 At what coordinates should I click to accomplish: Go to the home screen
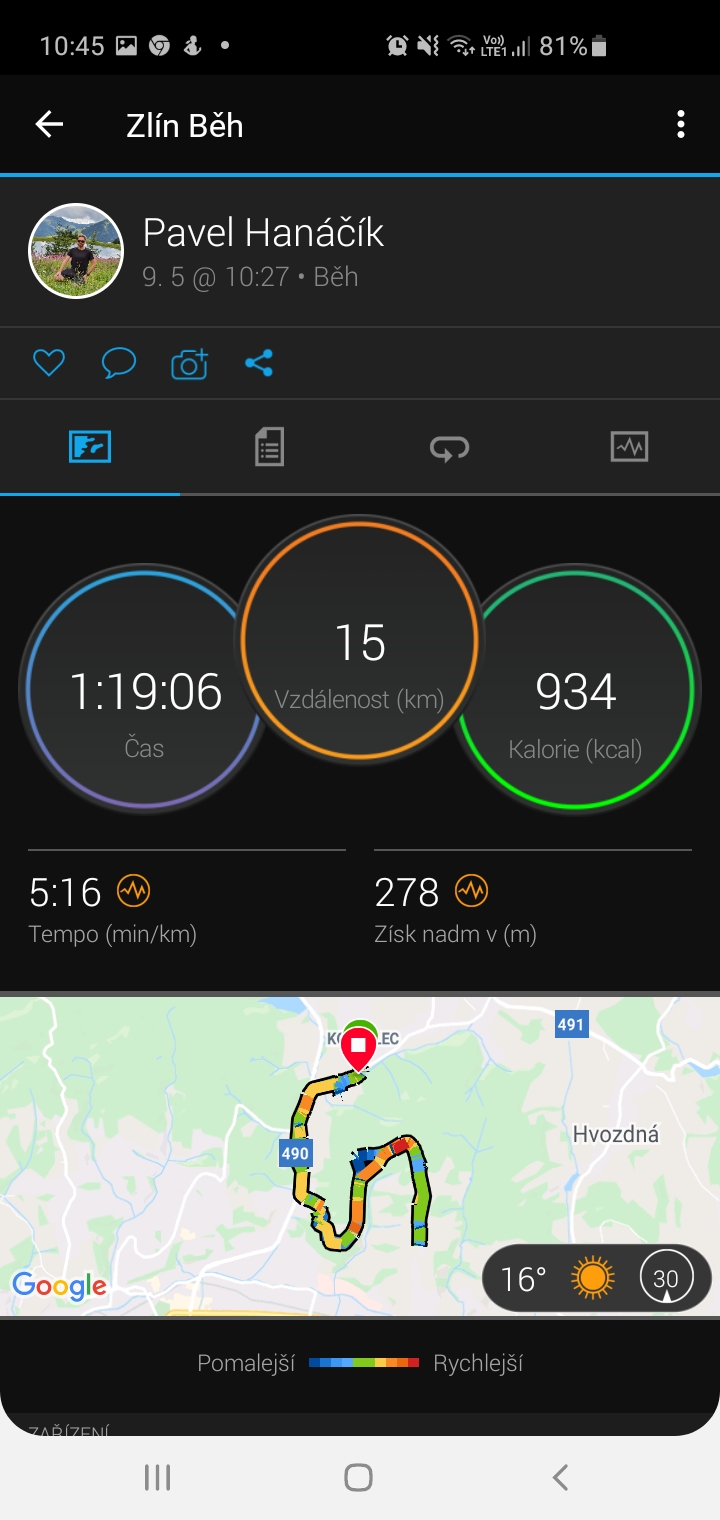[359, 1477]
